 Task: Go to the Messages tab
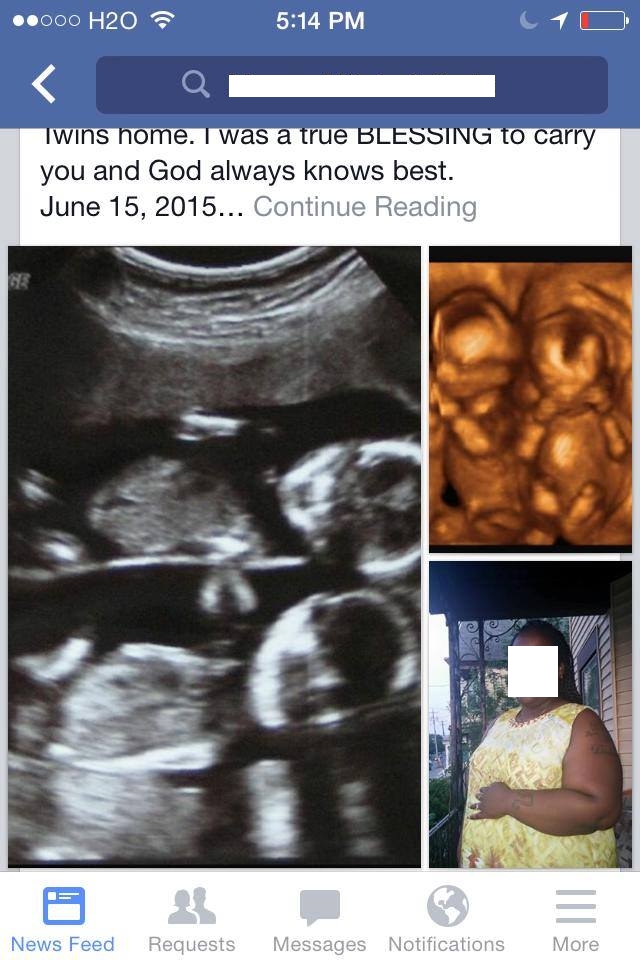[x=319, y=919]
